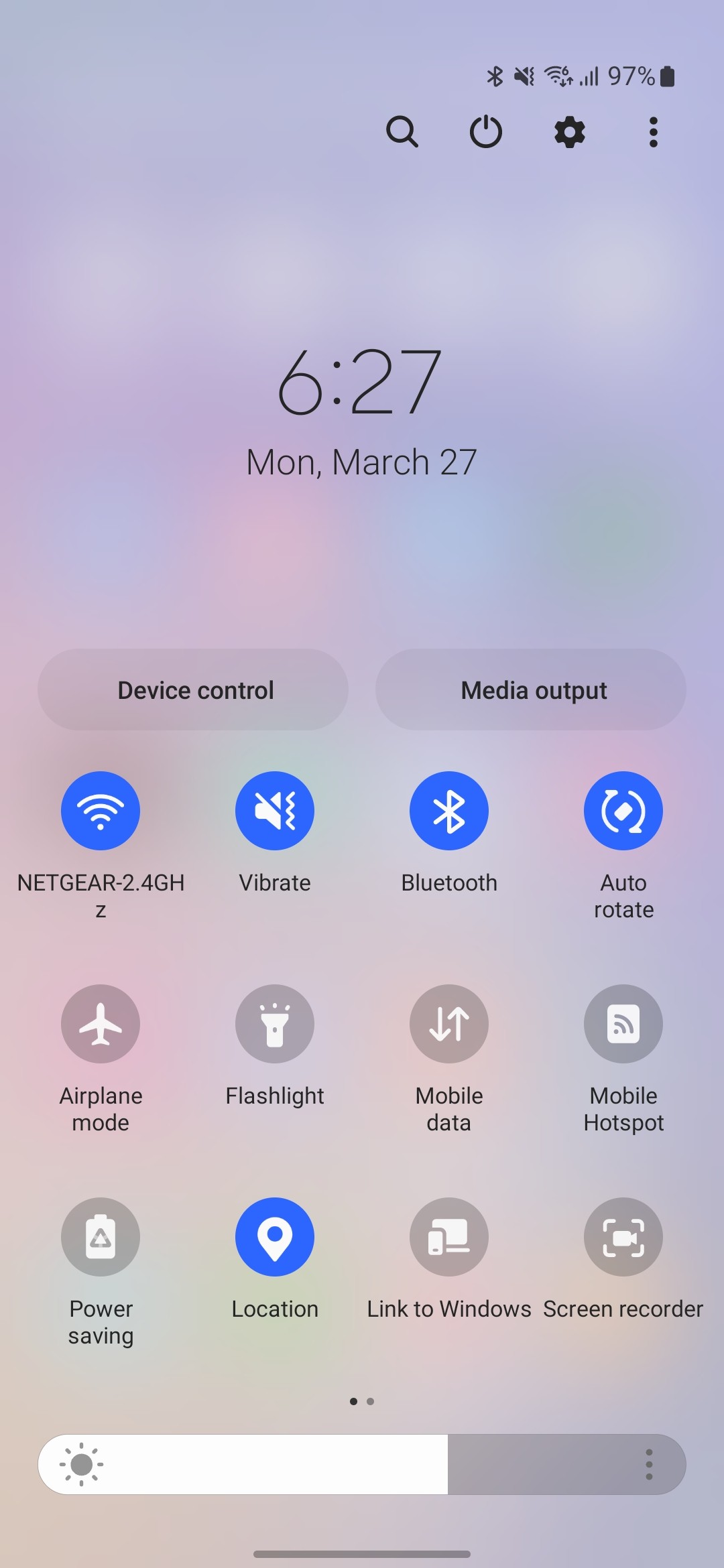Enable Mobile data
This screenshot has height=1568, width=724.
tap(449, 1024)
